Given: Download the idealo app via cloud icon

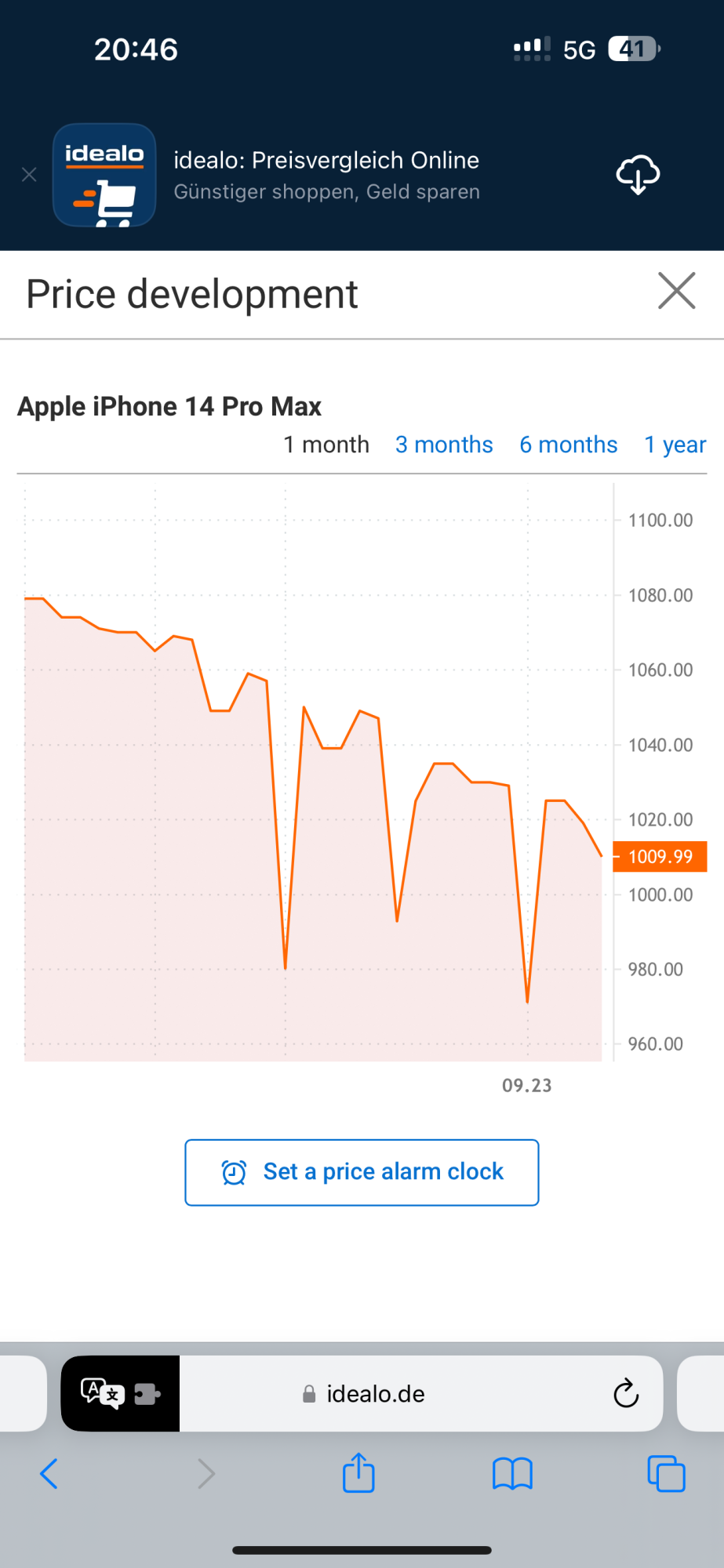Looking at the screenshot, I should tap(638, 174).
